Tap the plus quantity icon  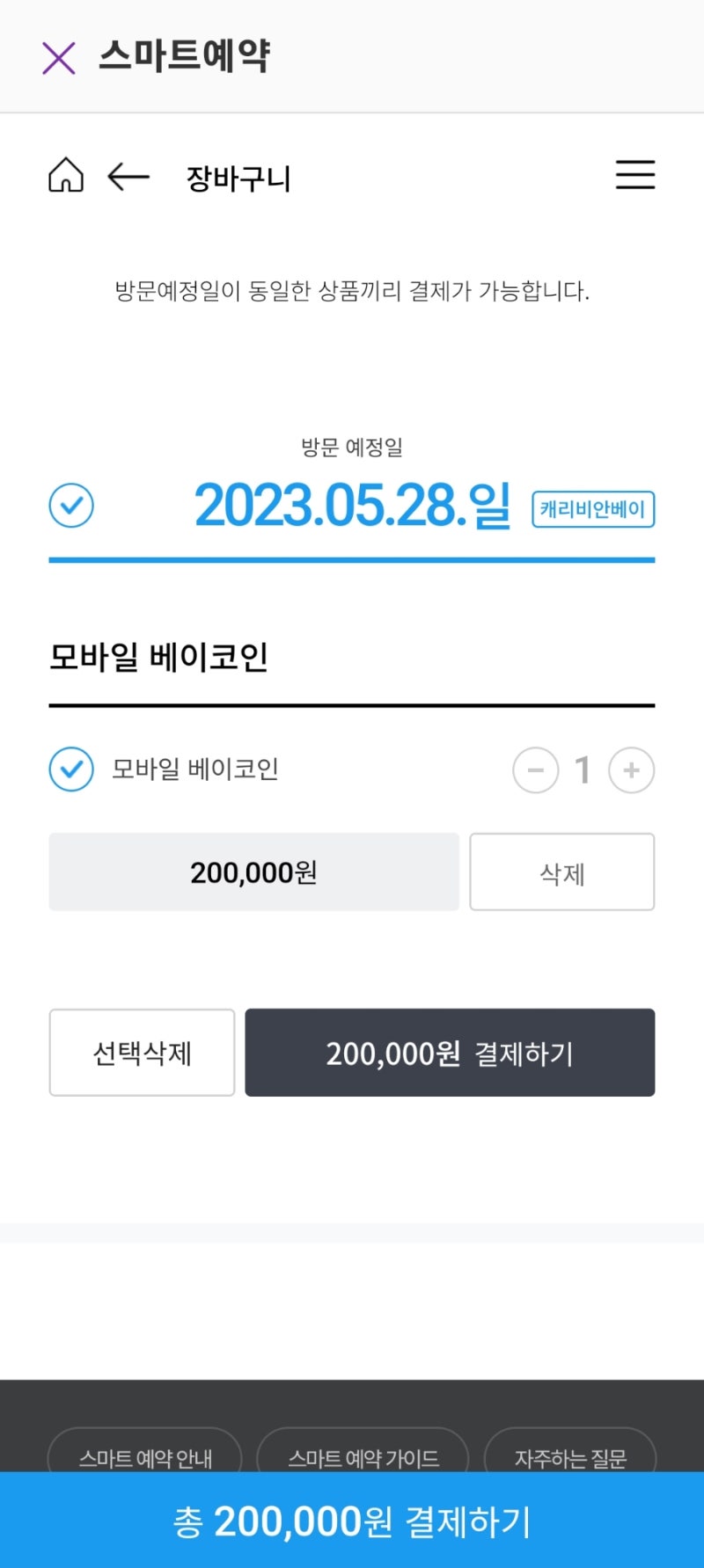click(x=631, y=769)
